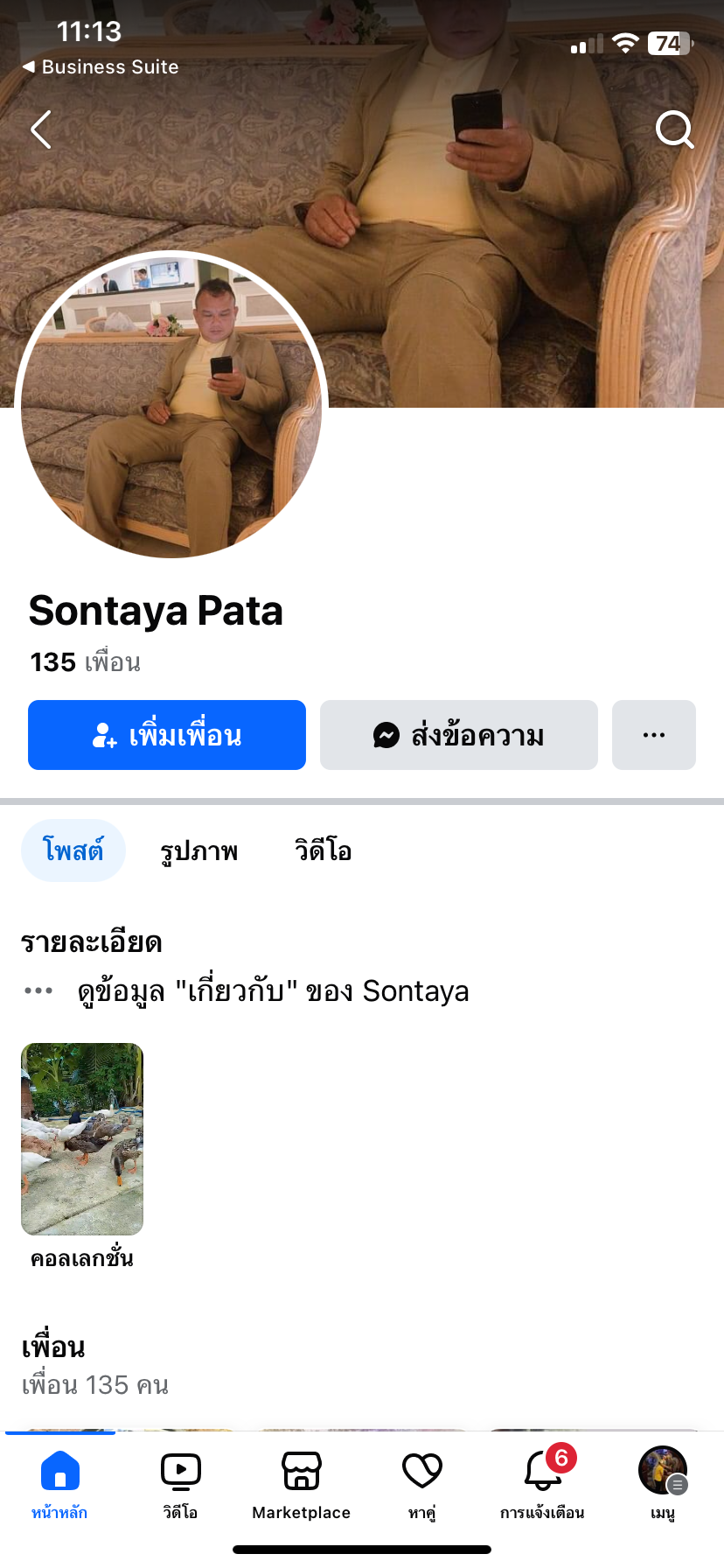This screenshot has width=724, height=1568.
Task: Add Sontaya Pata as a friend
Action: (167, 735)
